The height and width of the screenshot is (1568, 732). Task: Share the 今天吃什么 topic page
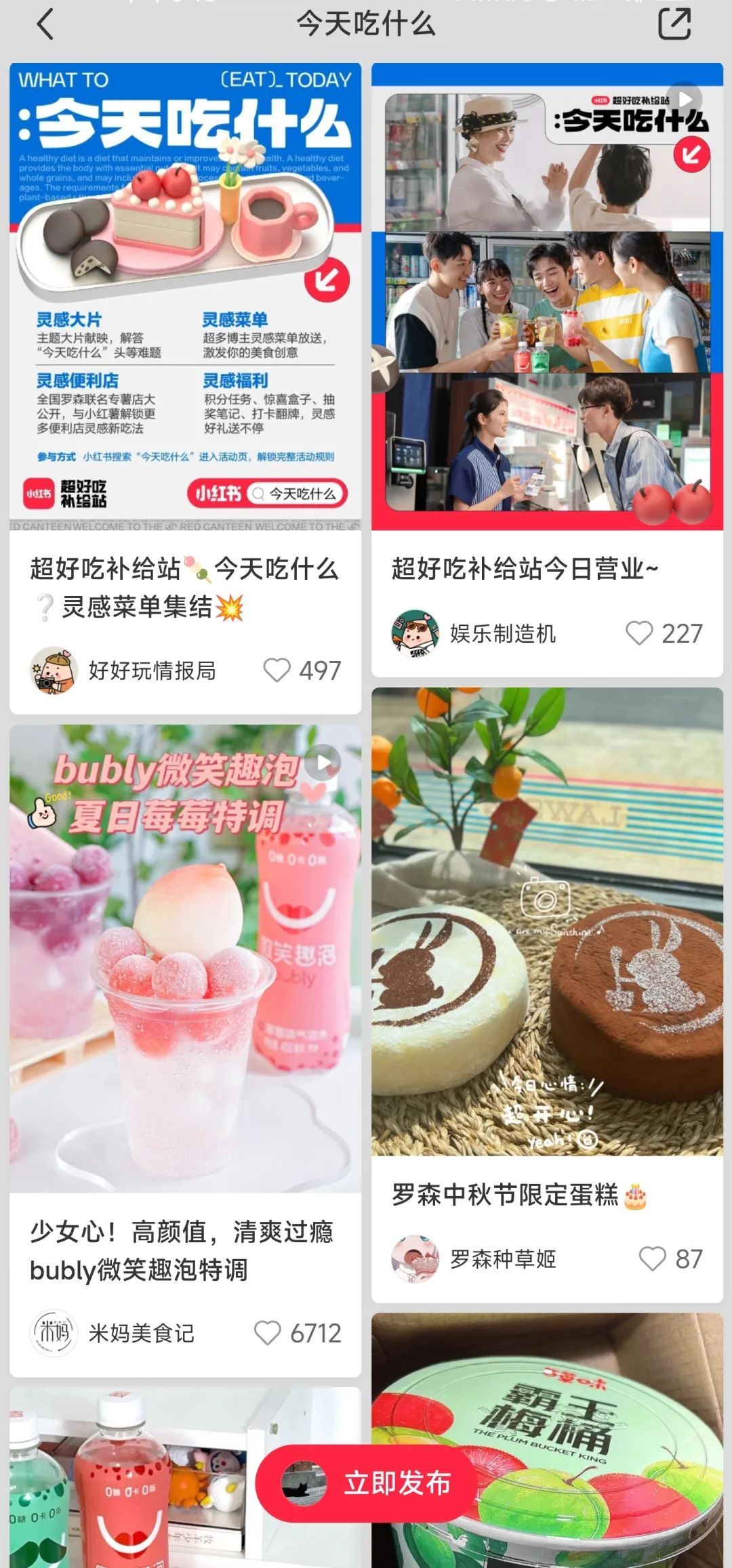pos(674,24)
